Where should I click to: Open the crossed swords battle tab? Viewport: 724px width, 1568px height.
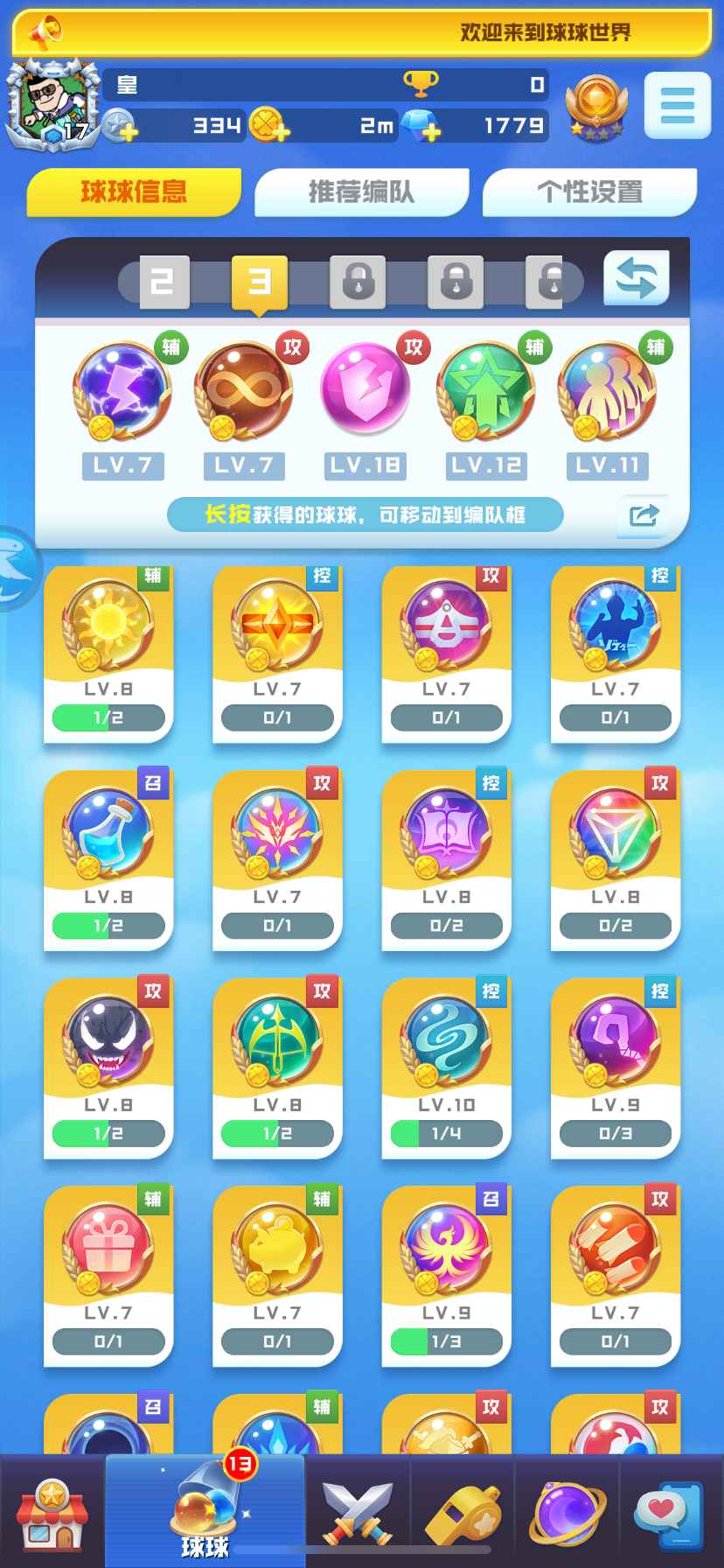pos(358,1514)
